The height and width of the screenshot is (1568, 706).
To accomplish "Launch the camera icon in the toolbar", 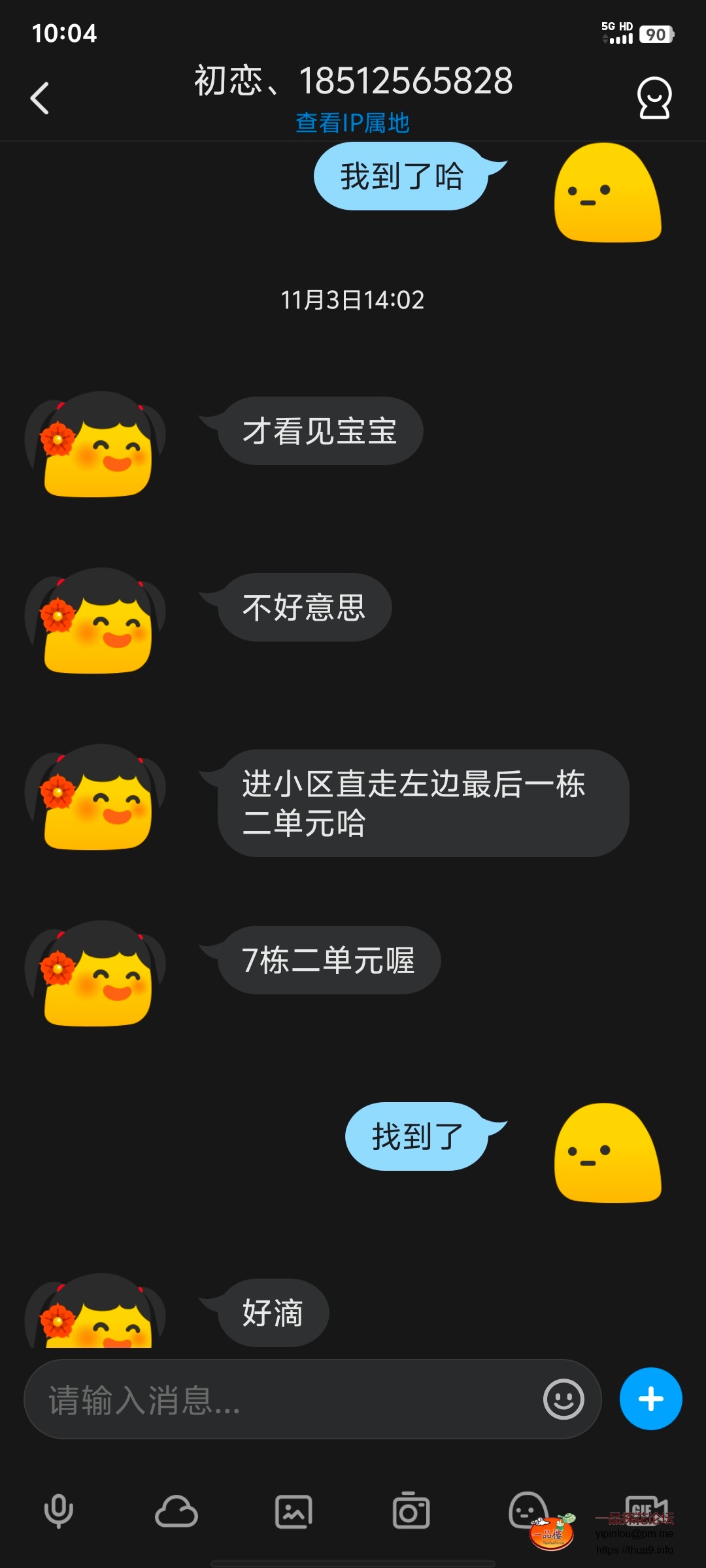I will (x=412, y=1511).
